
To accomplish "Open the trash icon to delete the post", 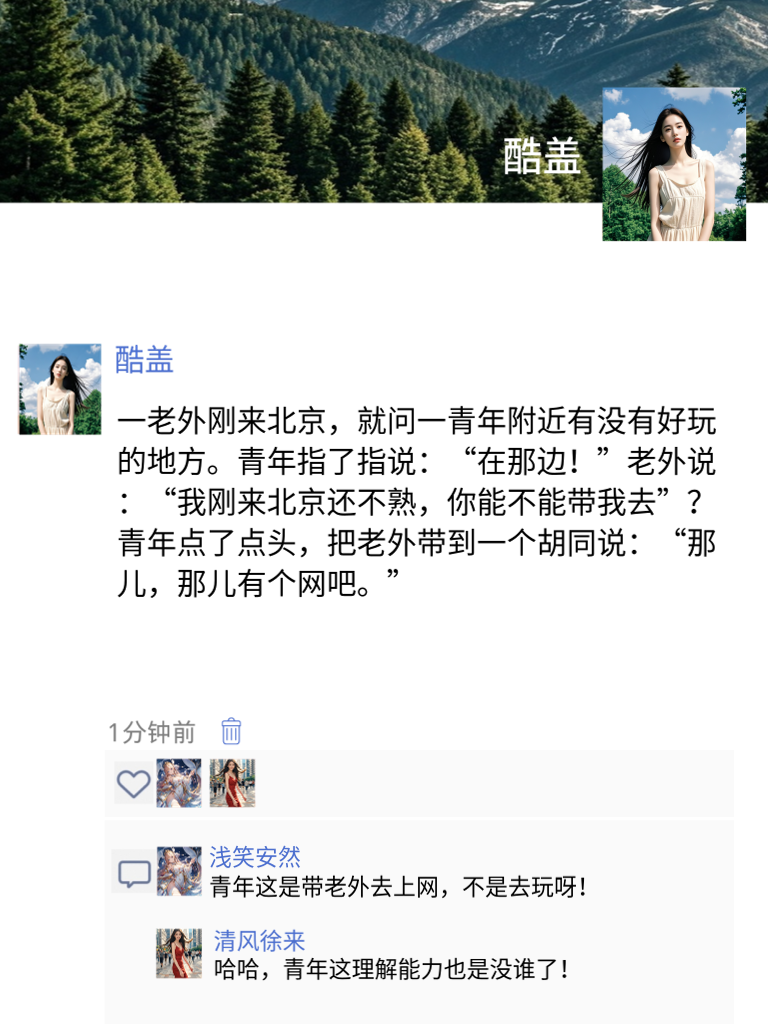I will 231,733.
